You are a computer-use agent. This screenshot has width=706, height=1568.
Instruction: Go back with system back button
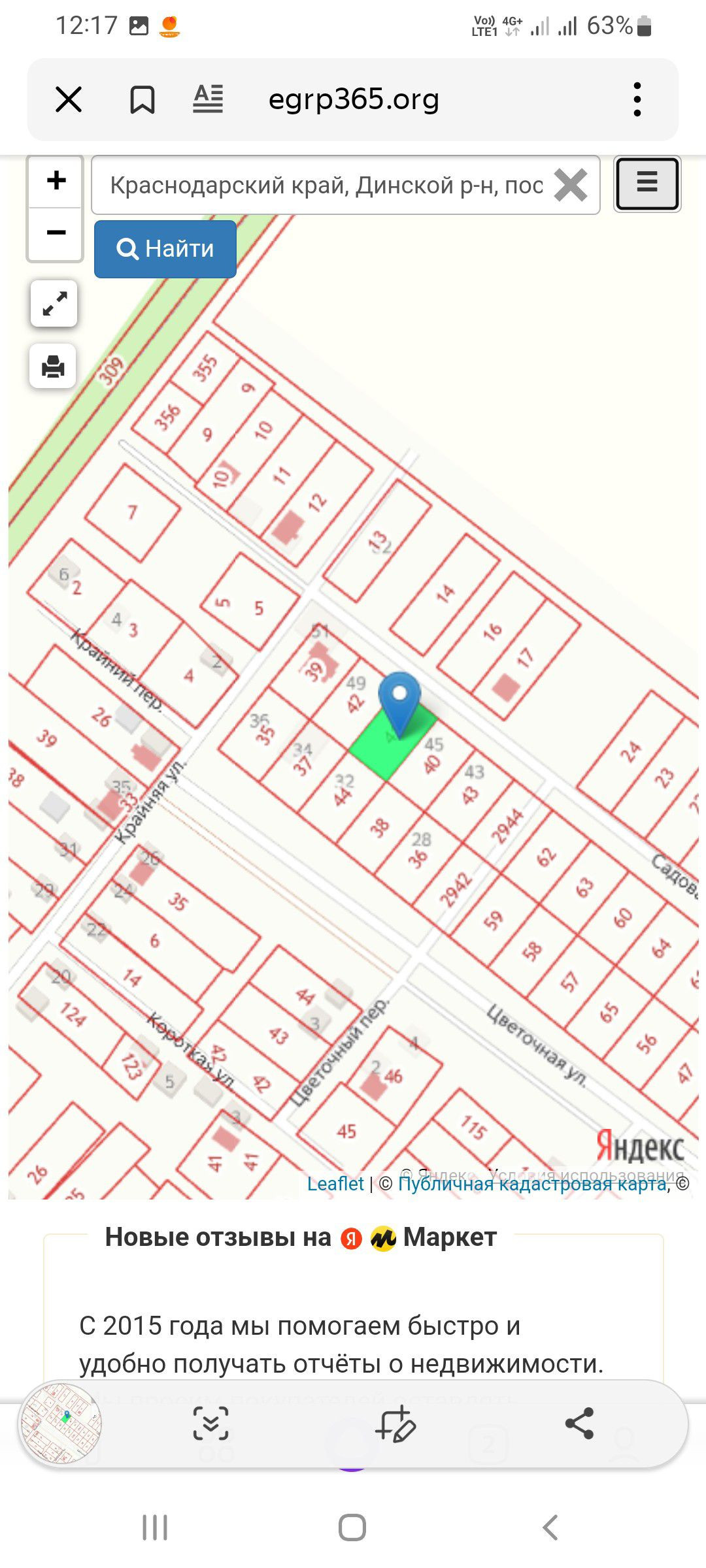(550, 1527)
